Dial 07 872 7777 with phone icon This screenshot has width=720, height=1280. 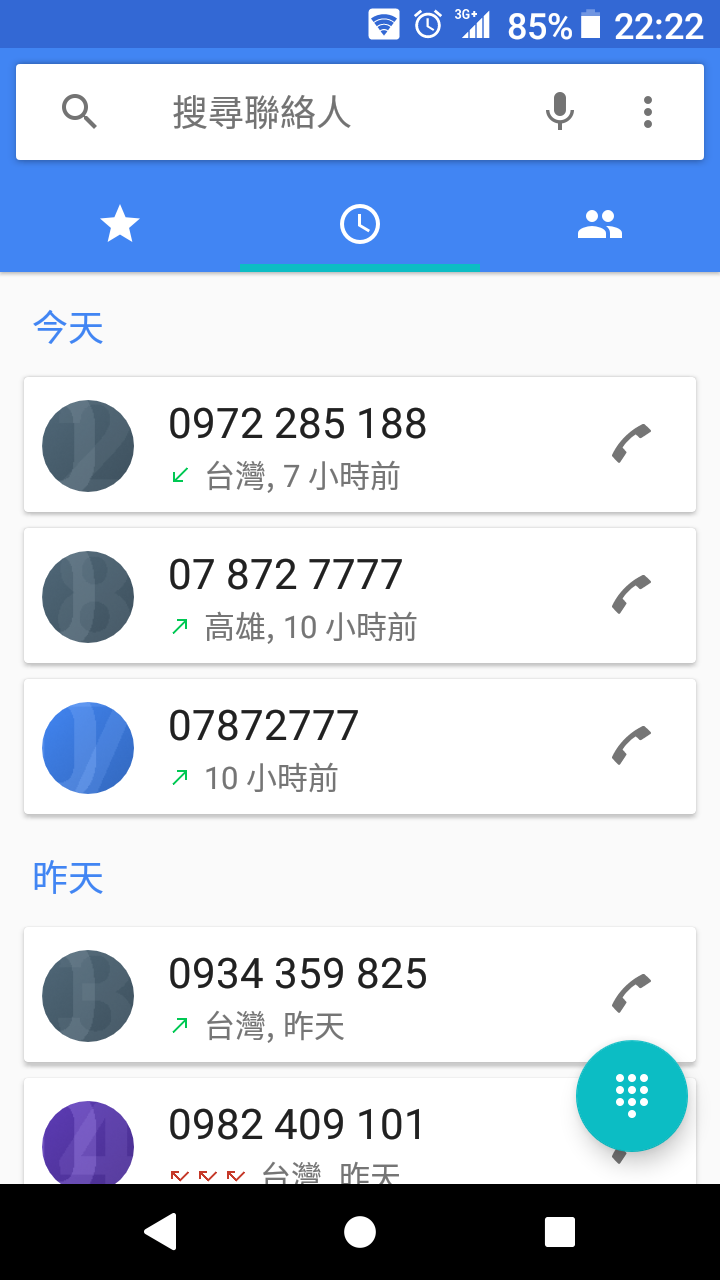632,595
